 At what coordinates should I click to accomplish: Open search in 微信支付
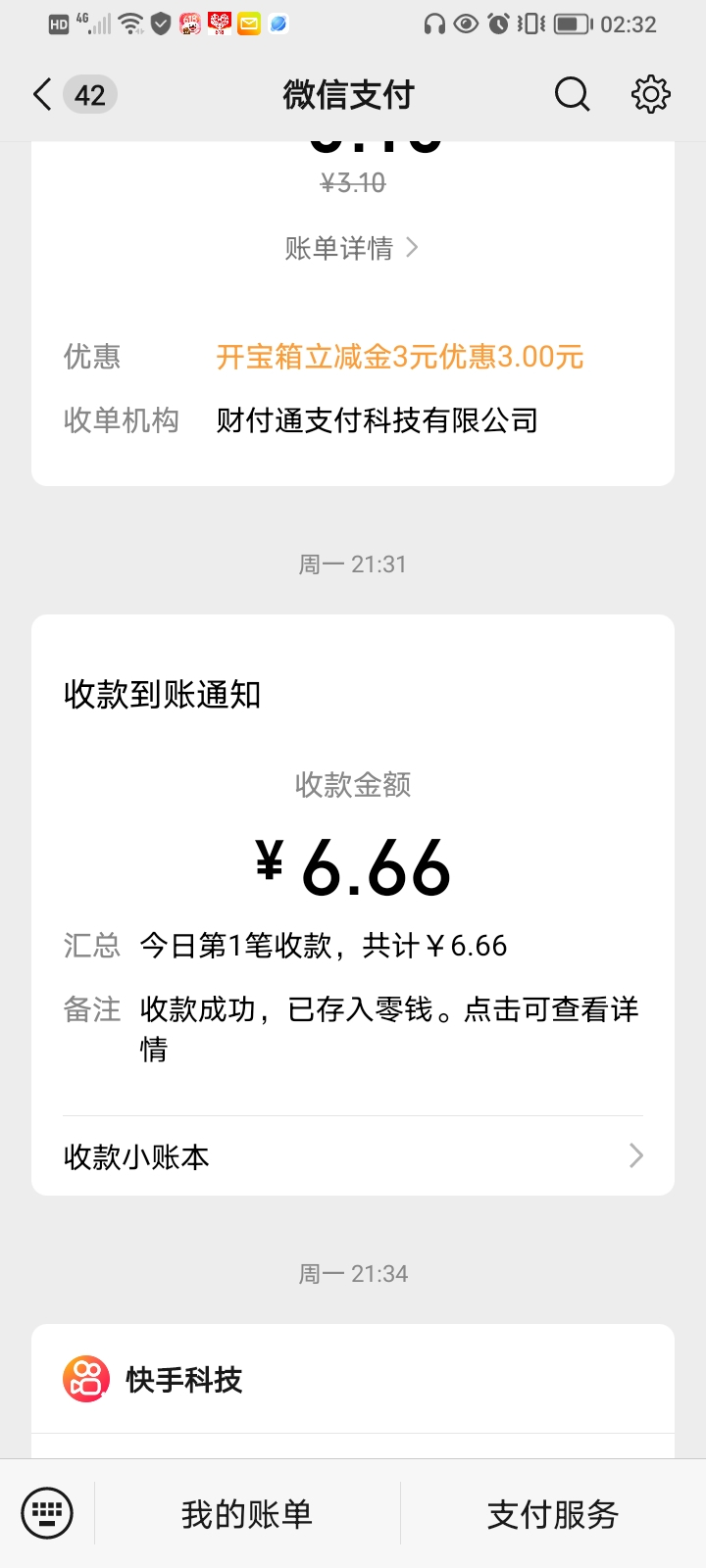pyautogui.click(x=572, y=95)
